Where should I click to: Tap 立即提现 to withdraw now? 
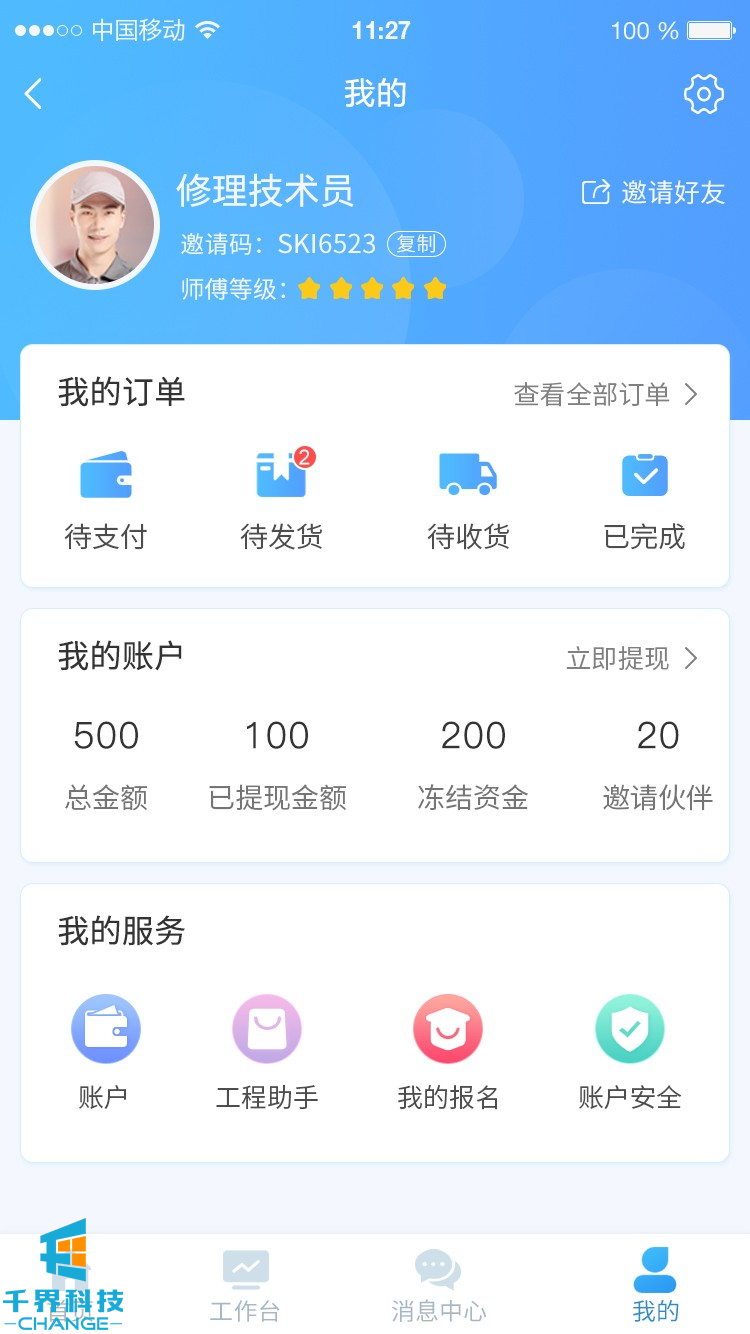[631, 658]
